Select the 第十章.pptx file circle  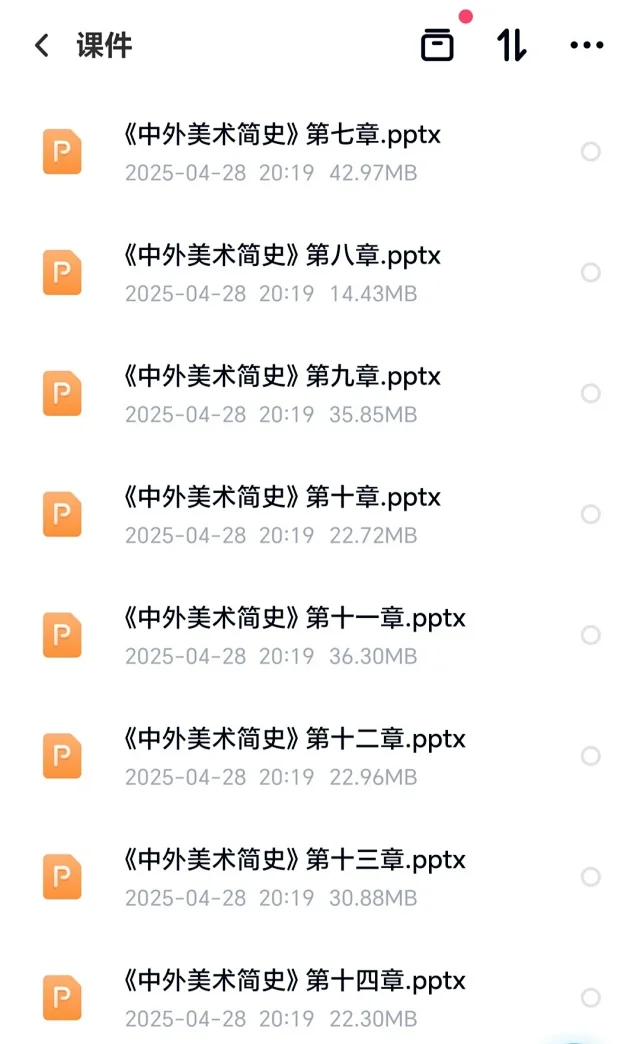point(591,514)
